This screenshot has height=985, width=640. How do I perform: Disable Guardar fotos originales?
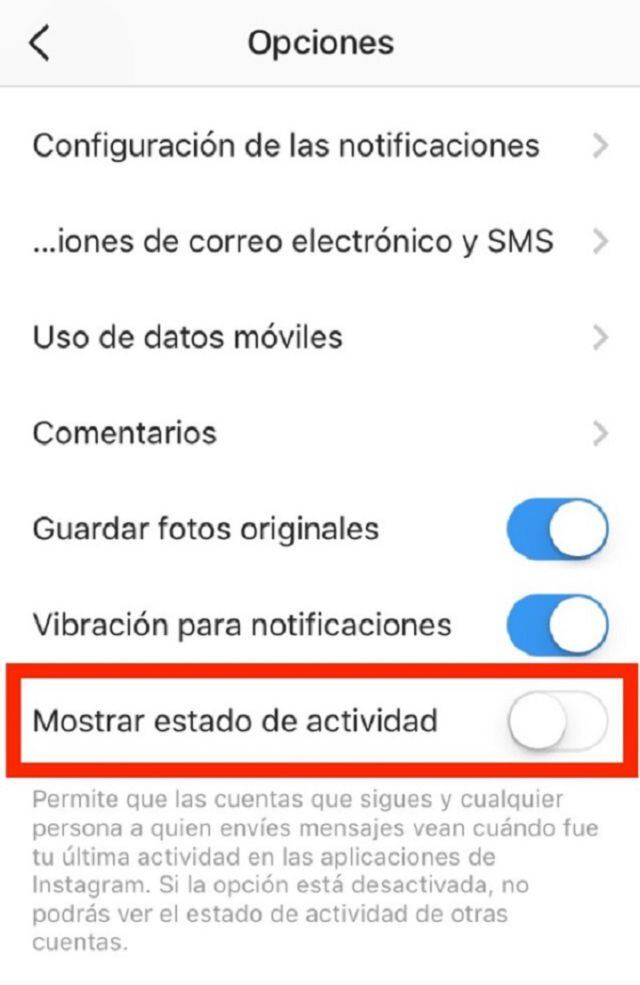click(557, 529)
